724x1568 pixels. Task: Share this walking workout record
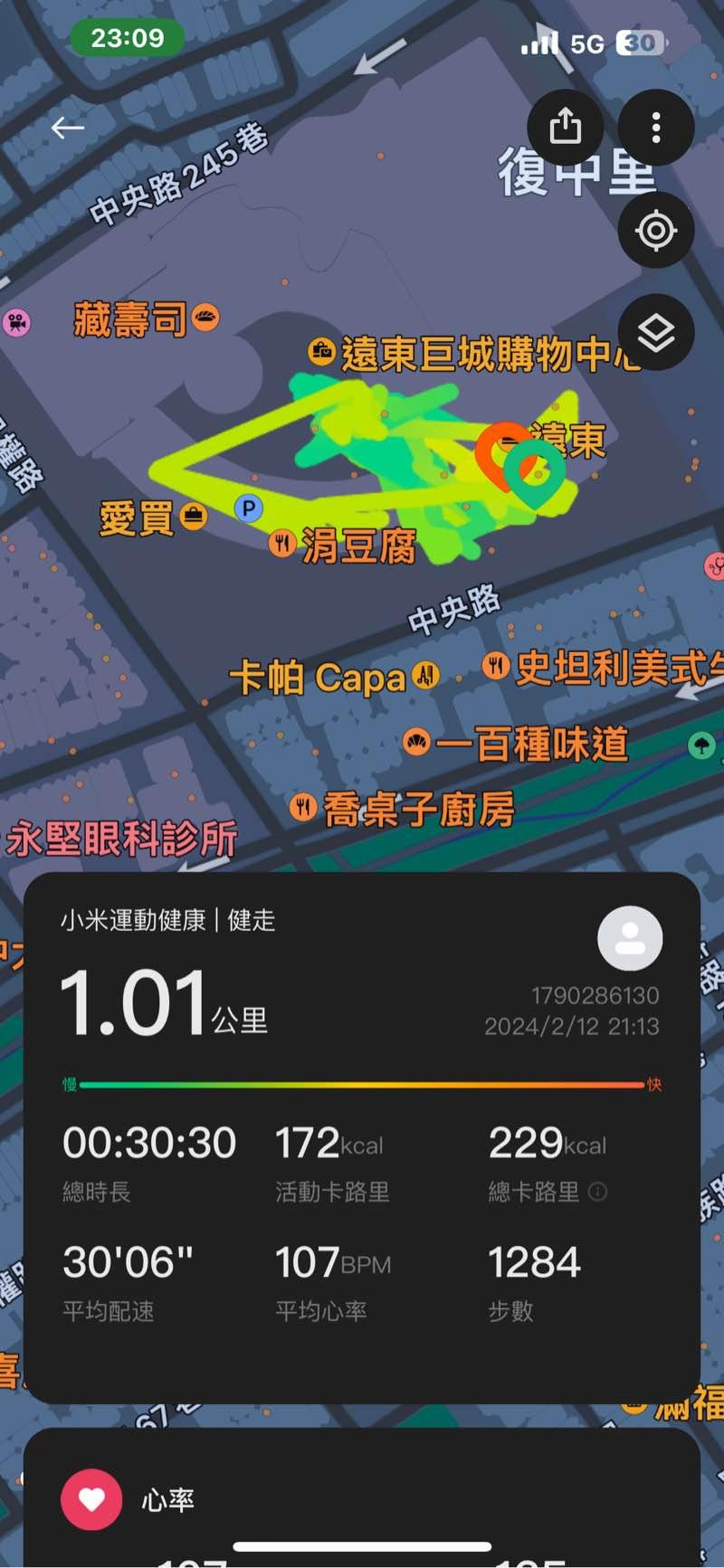(566, 128)
